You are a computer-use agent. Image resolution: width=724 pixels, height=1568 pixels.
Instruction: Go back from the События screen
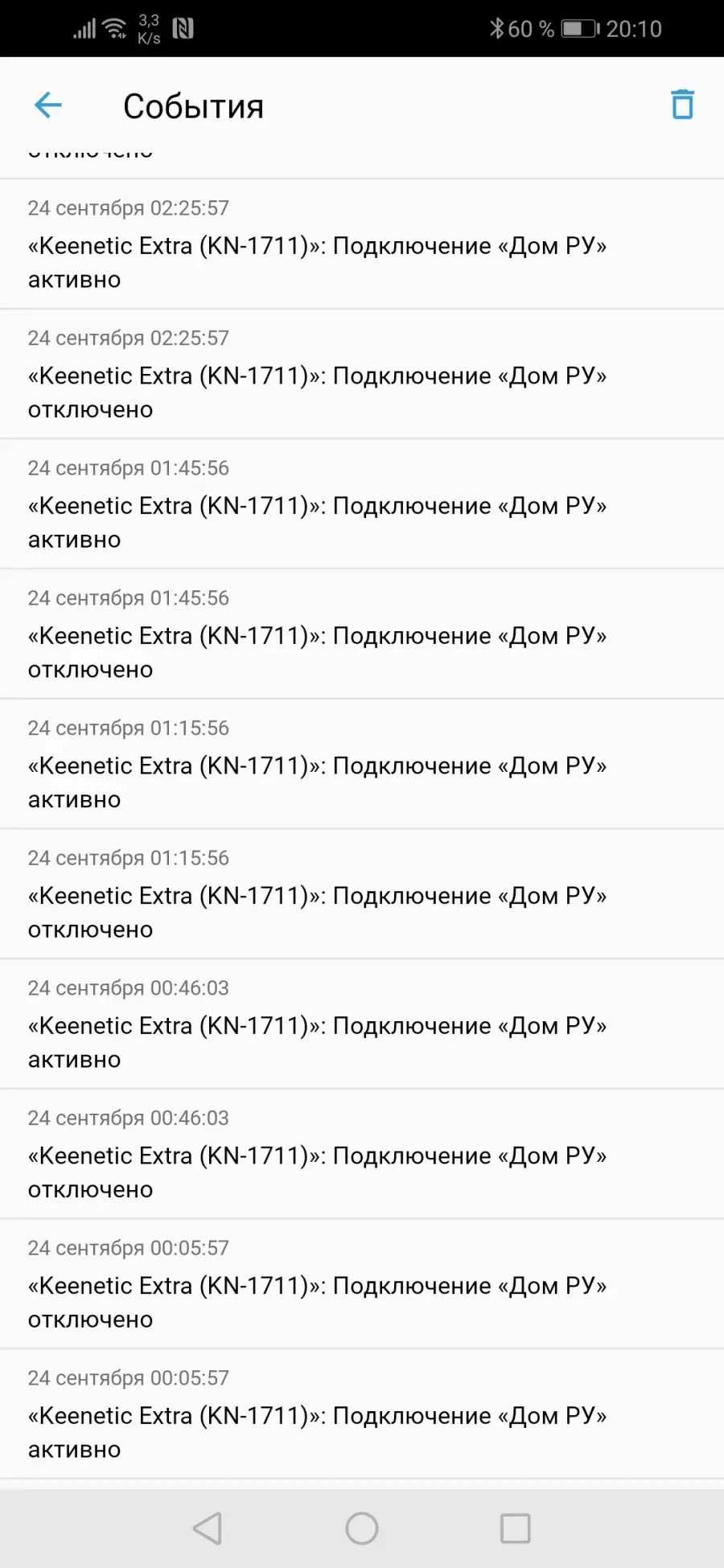(x=48, y=105)
